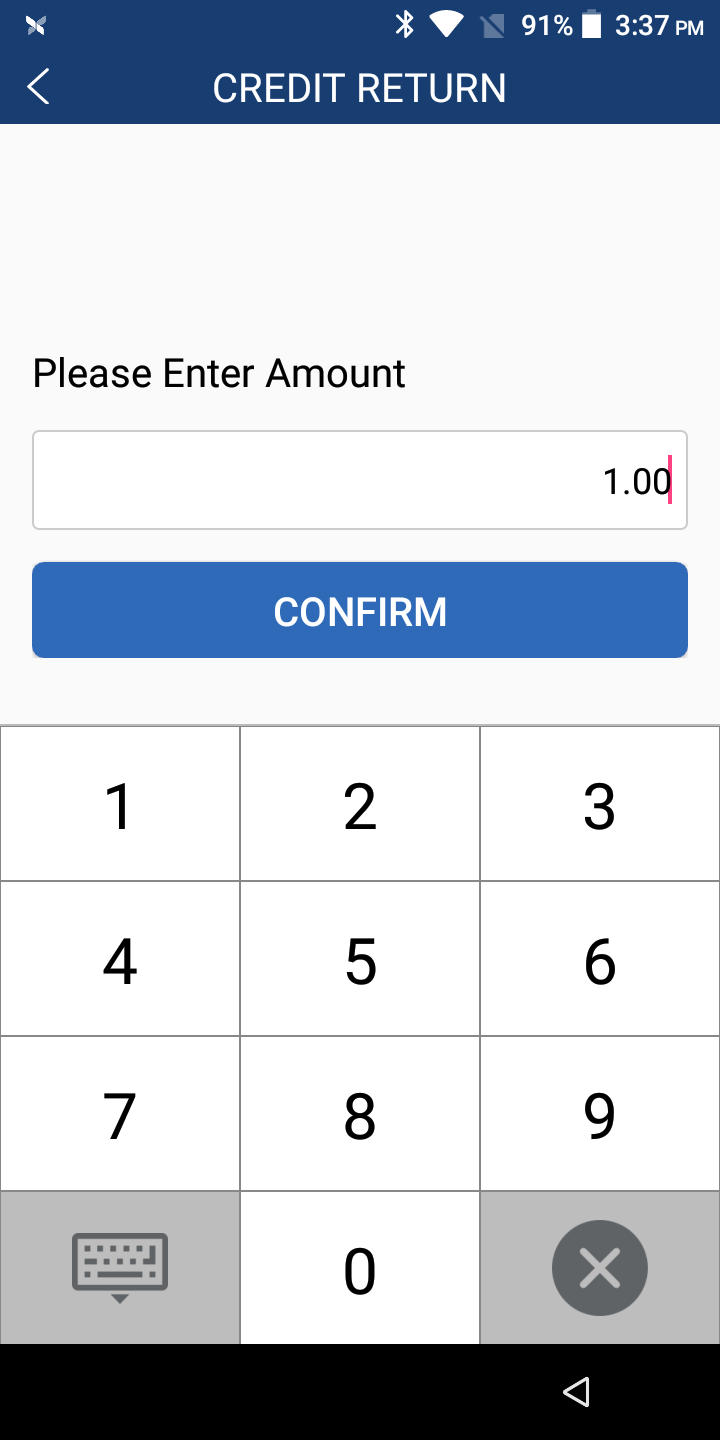Enter digit 6 on the keypad
The height and width of the screenshot is (1440, 720).
tap(600, 960)
